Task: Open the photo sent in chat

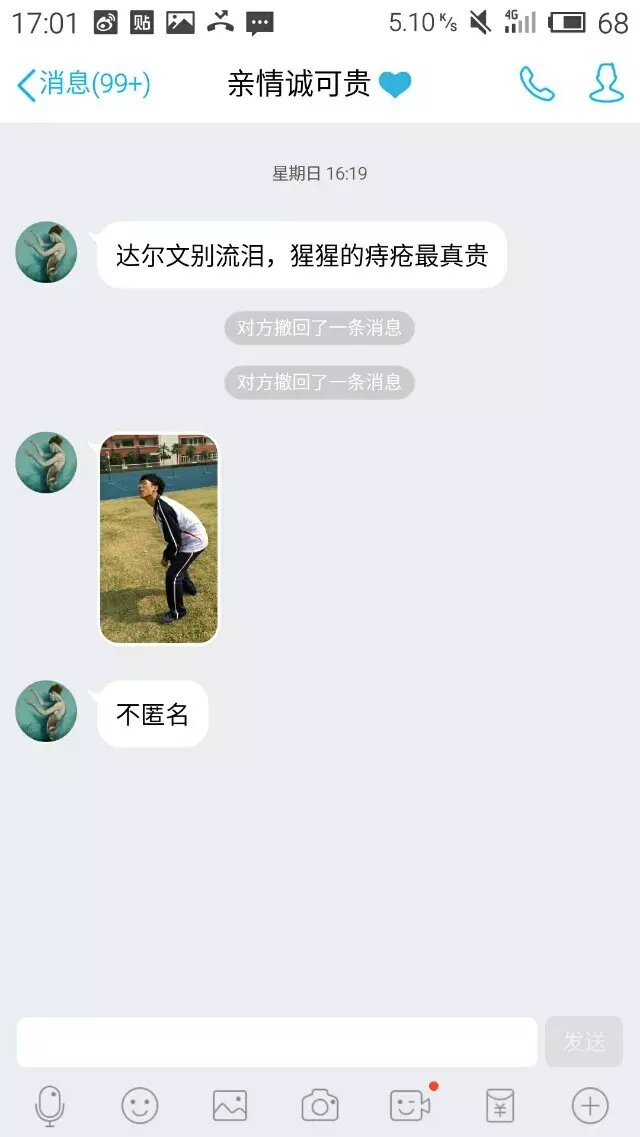Action: pyautogui.click(x=159, y=538)
